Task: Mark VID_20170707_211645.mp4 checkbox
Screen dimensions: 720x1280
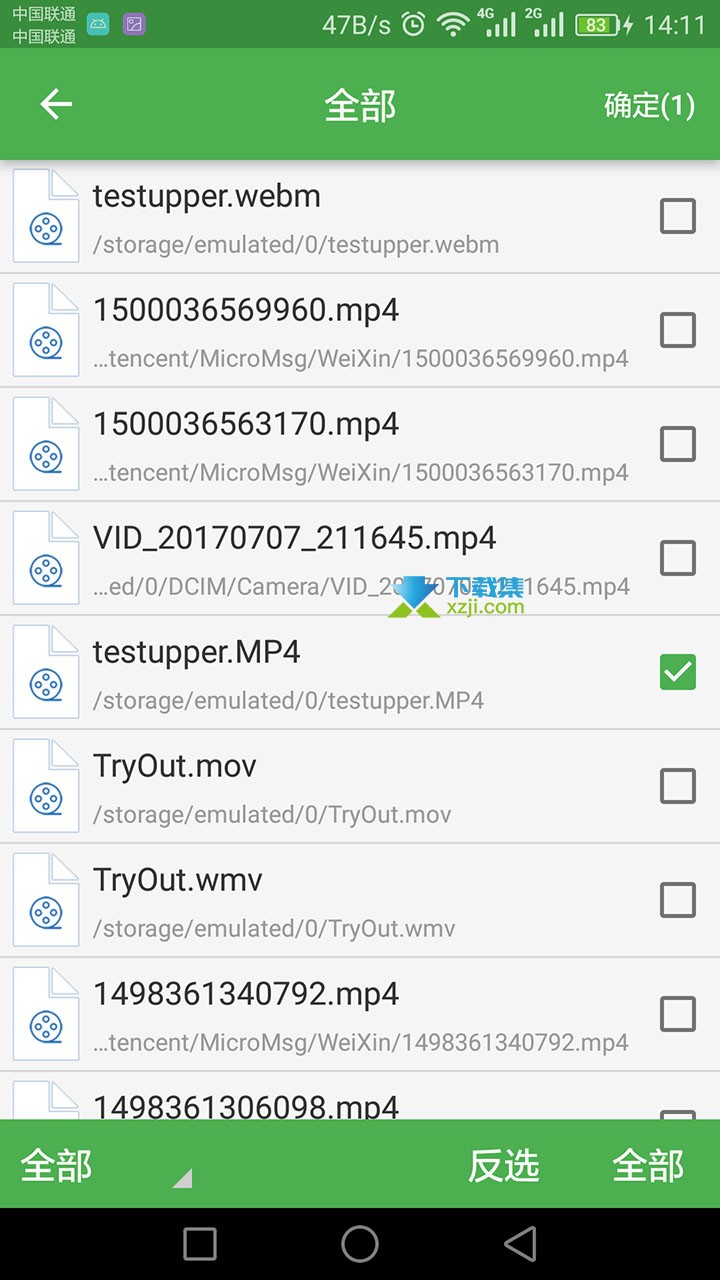Action: coord(678,558)
